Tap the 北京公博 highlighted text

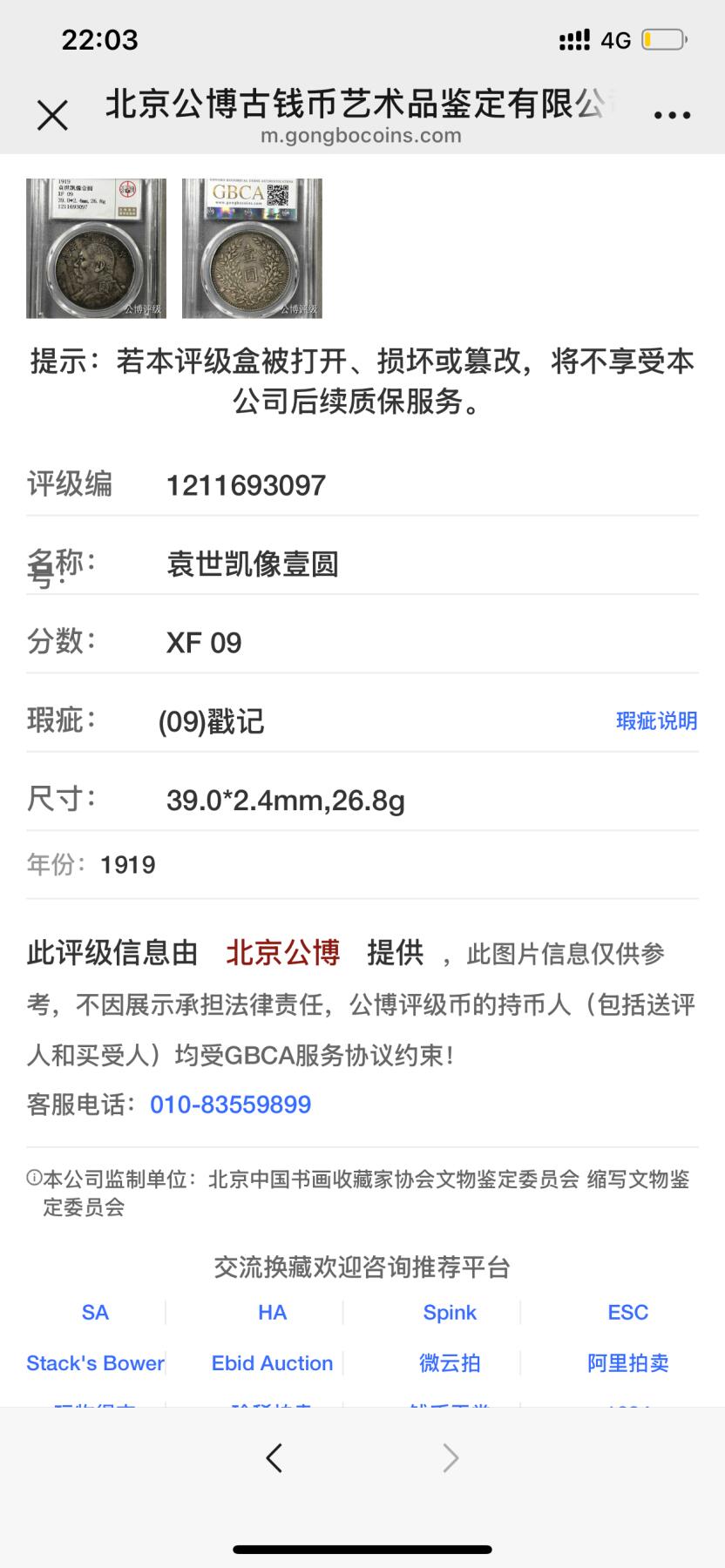285,954
